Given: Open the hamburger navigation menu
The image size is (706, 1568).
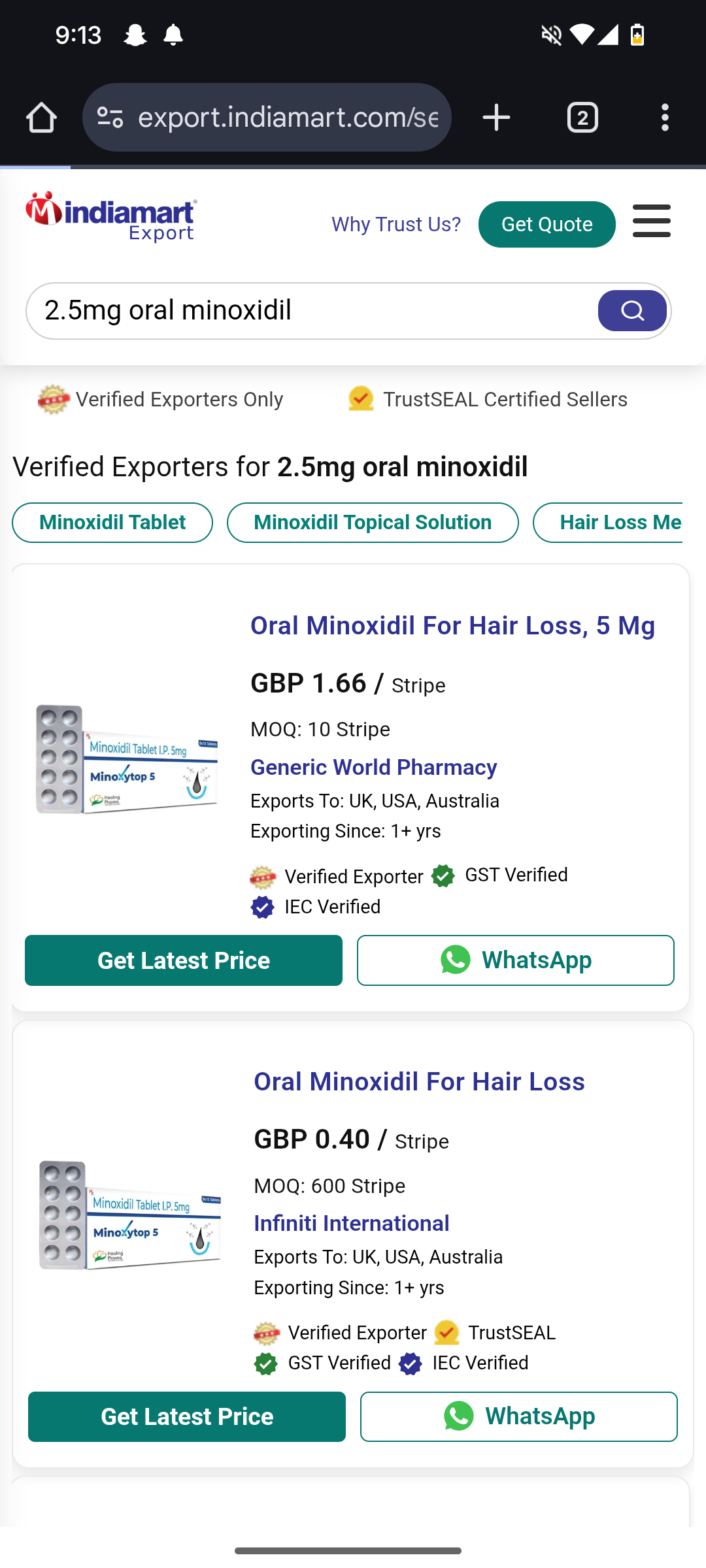Looking at the screenshot, I should tap(652, 221).
